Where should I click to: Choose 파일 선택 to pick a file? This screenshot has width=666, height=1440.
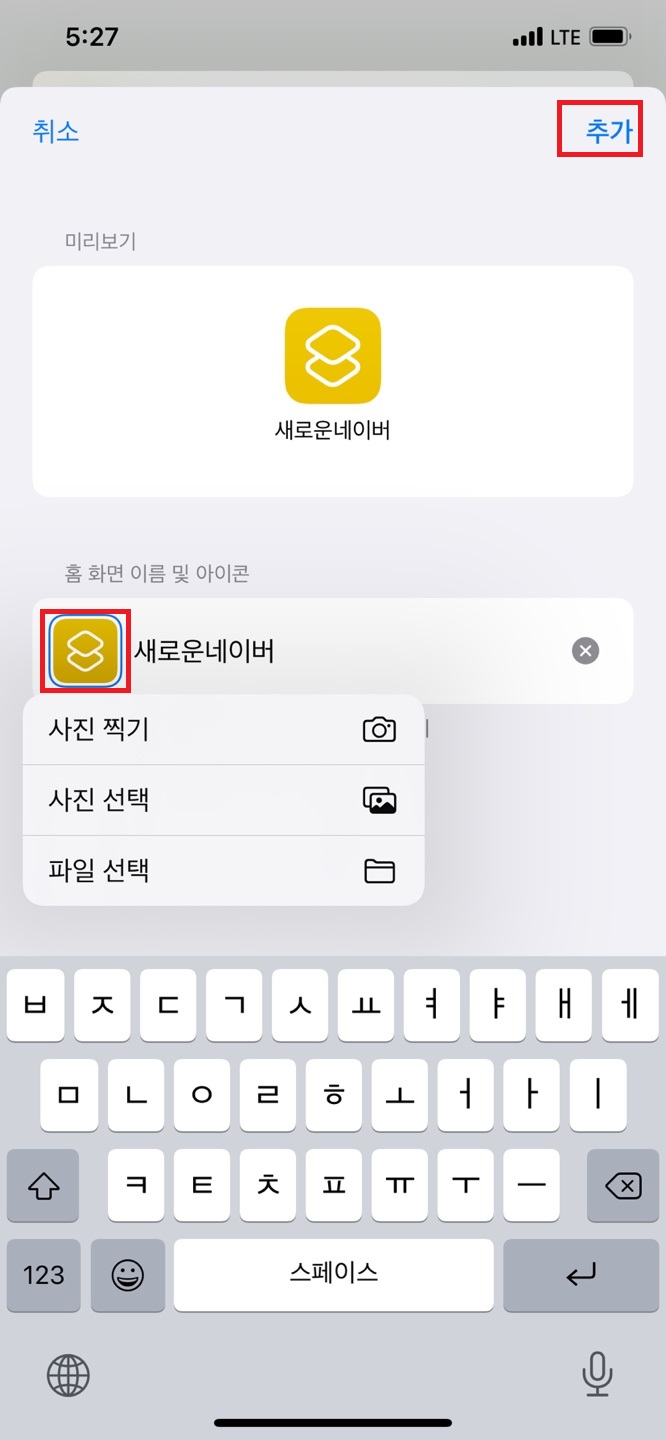(223, 870)
